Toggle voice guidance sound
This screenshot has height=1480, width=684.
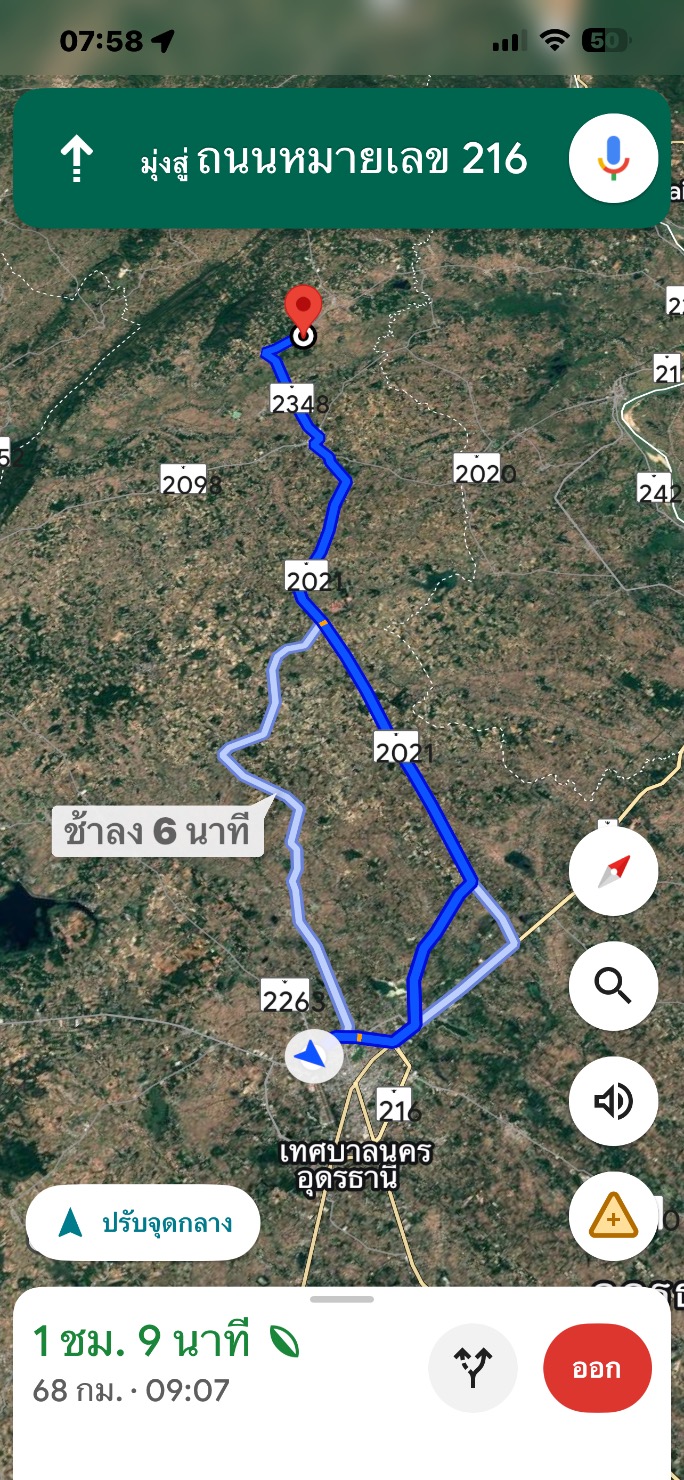coord(613,1101)
